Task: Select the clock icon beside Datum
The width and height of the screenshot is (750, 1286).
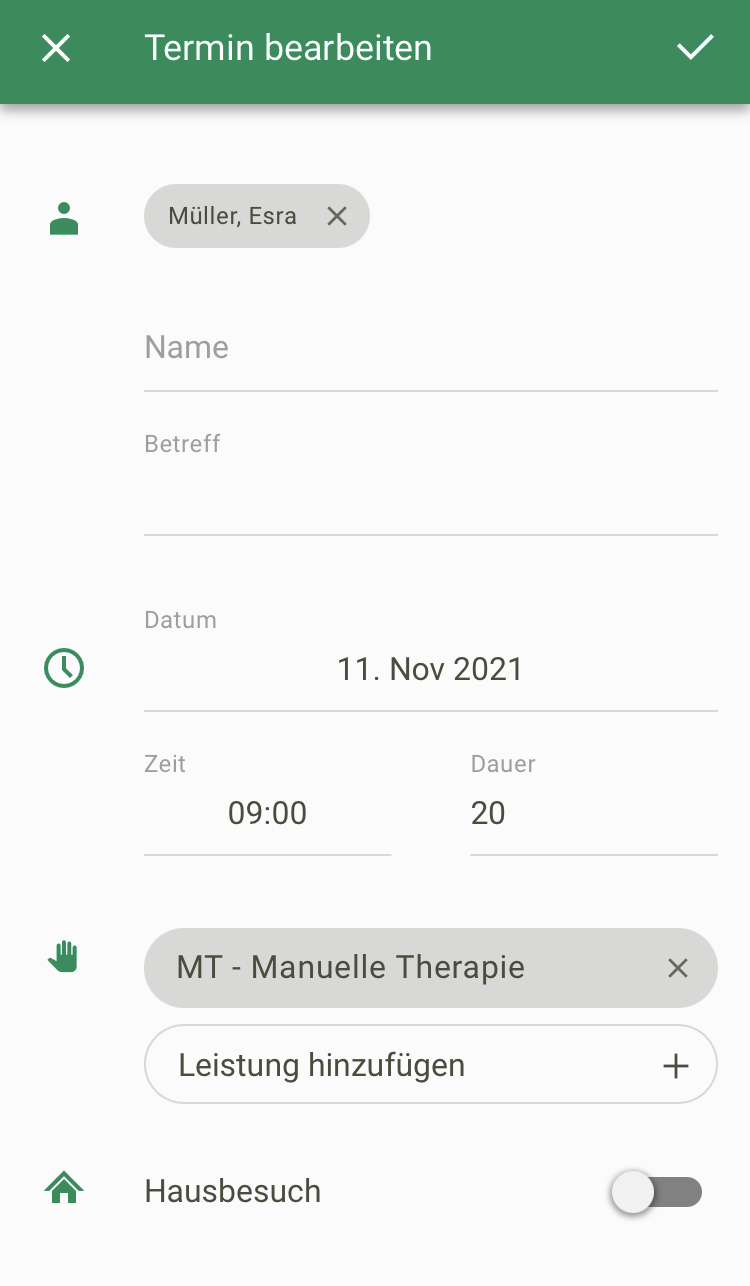Action: (63, 668)
